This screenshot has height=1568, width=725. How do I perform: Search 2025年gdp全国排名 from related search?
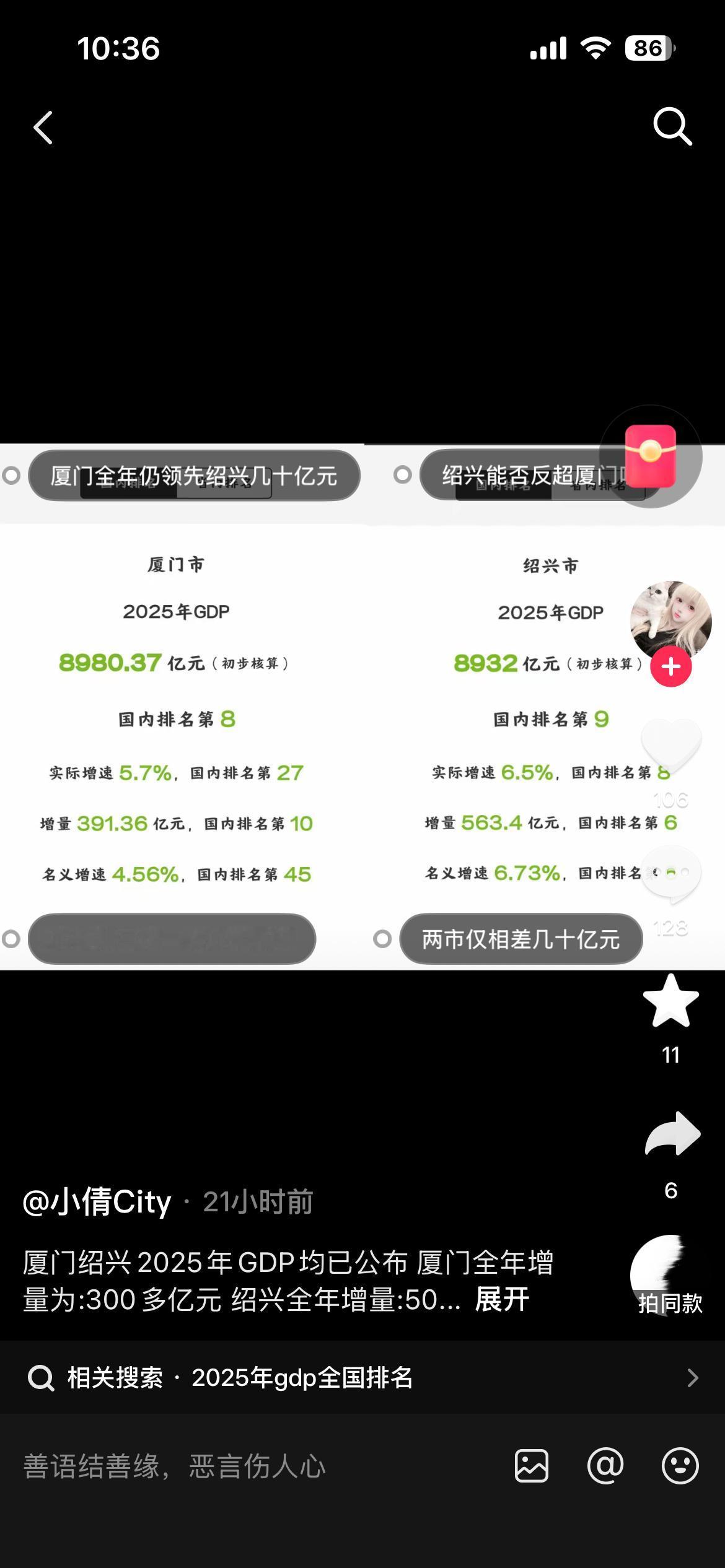pyautogui.click(x=304, y=1379)
